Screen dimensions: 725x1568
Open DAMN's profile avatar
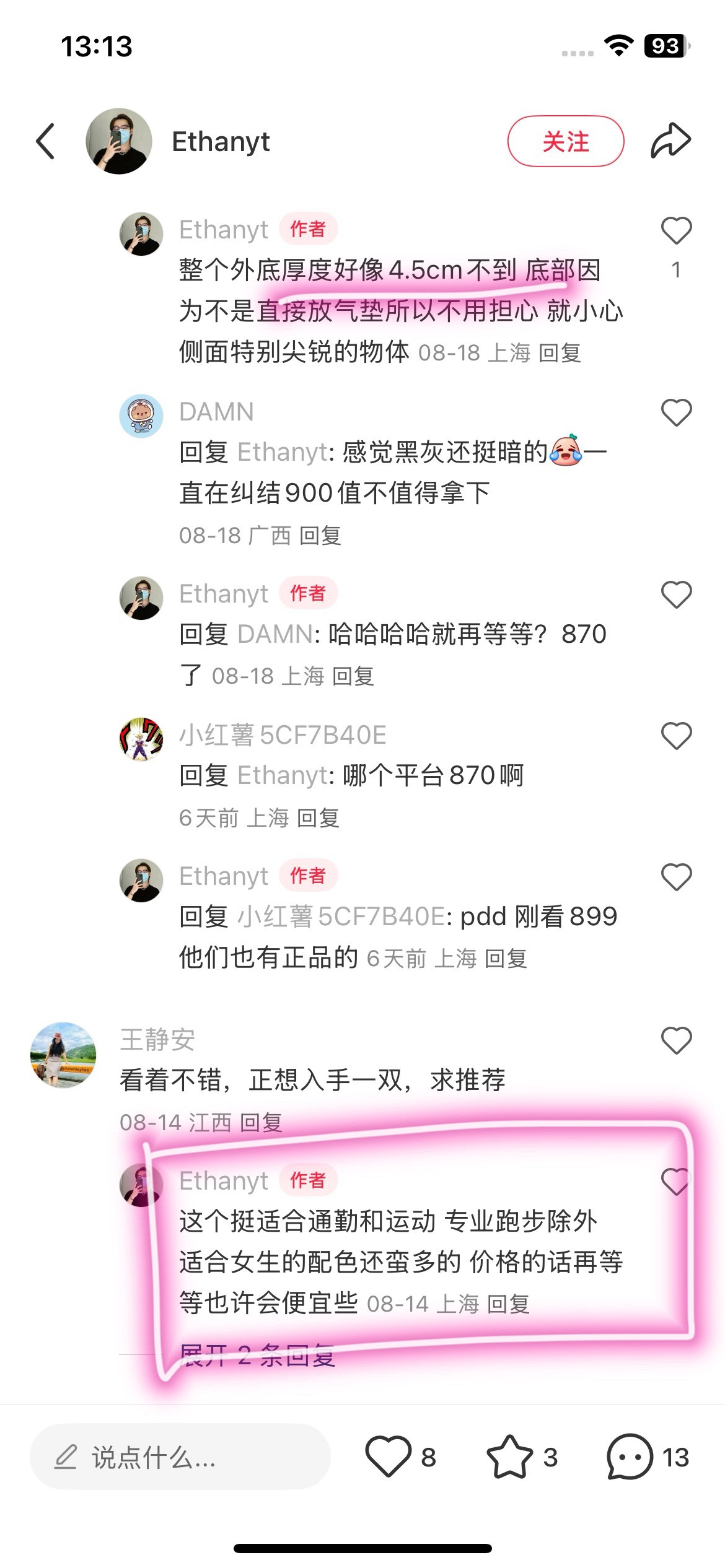tap(141, 416)
